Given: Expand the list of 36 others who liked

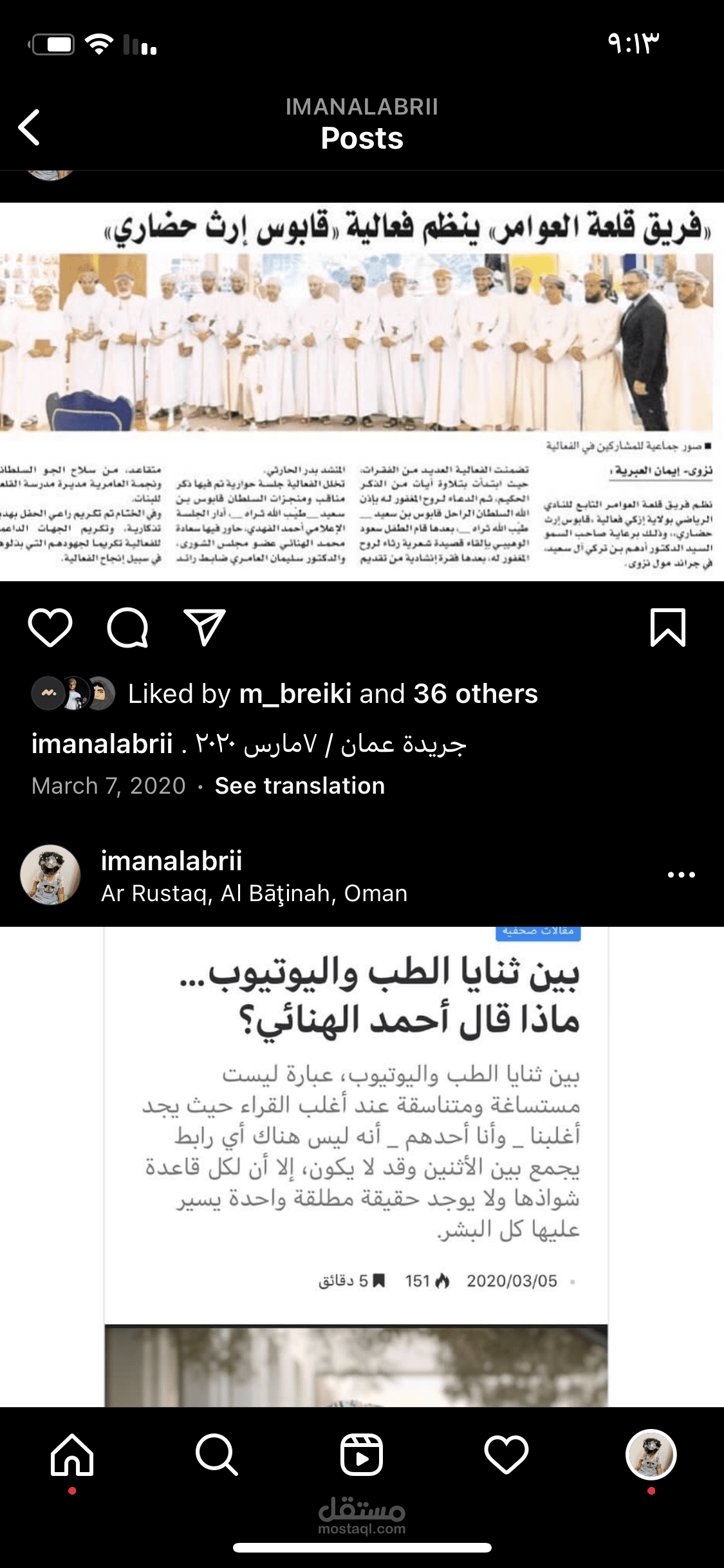Looking at the screenshot, I should coord(474,695).
